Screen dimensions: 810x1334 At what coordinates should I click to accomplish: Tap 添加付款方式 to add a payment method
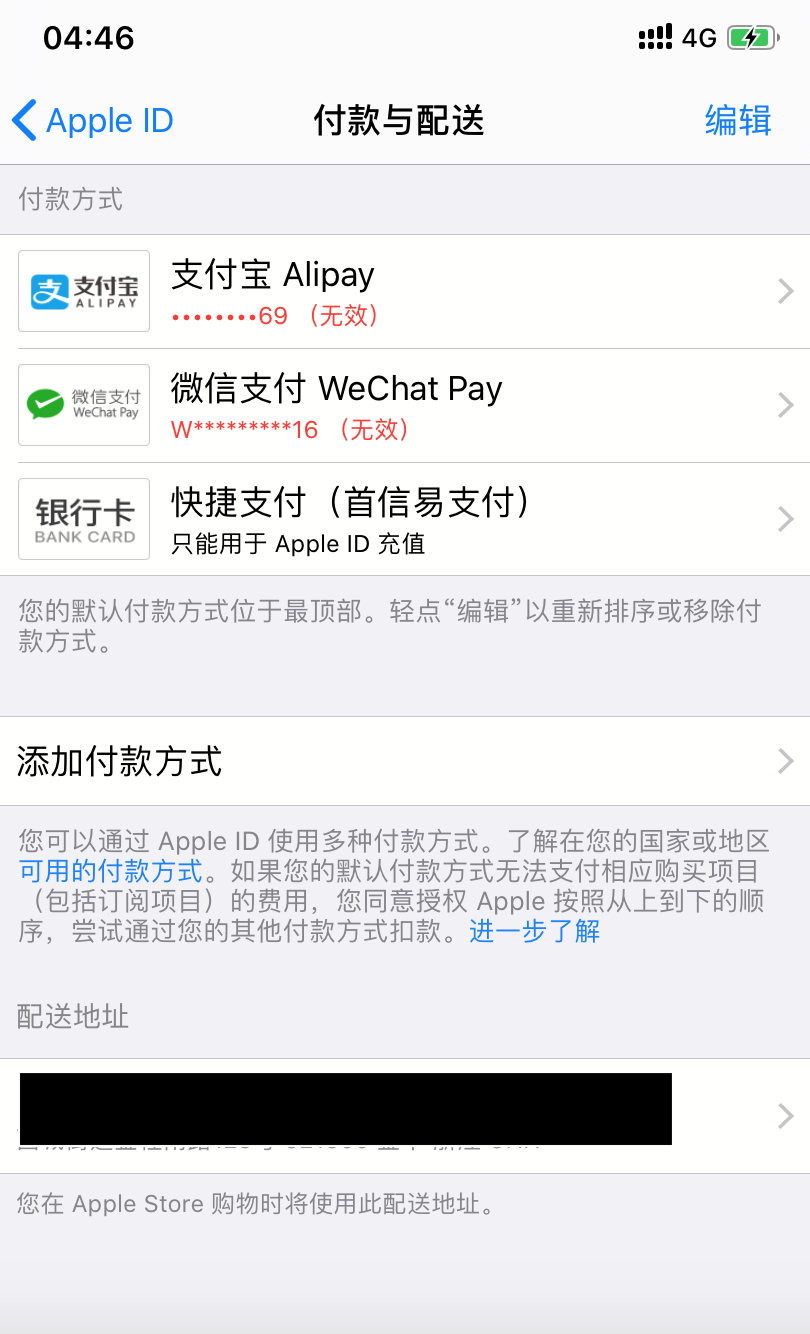pyautogui.click(x=405, y=761)
